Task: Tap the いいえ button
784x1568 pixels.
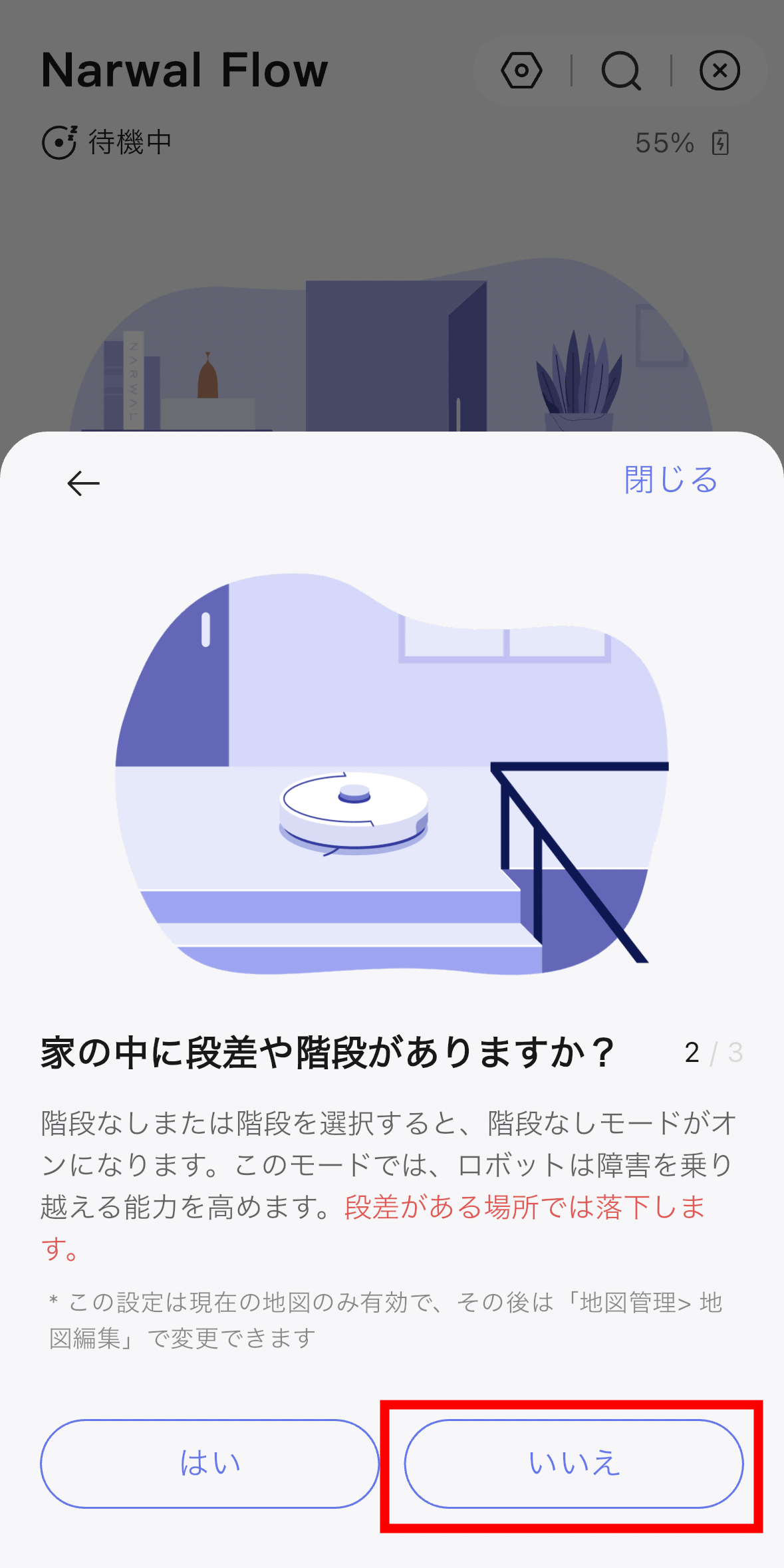Action: pos(573,1464)
